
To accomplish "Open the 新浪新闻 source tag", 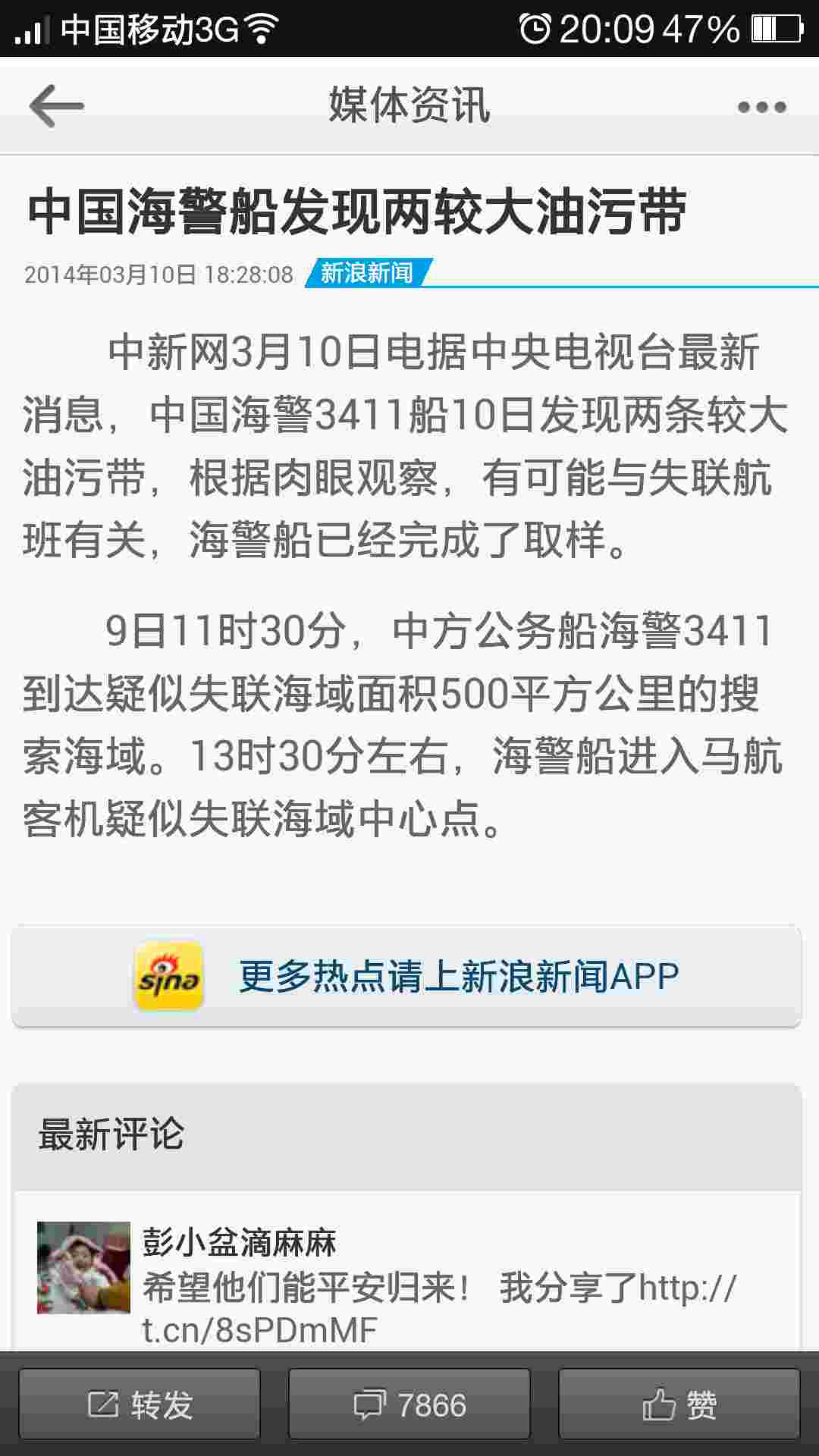I will [369, 273].
